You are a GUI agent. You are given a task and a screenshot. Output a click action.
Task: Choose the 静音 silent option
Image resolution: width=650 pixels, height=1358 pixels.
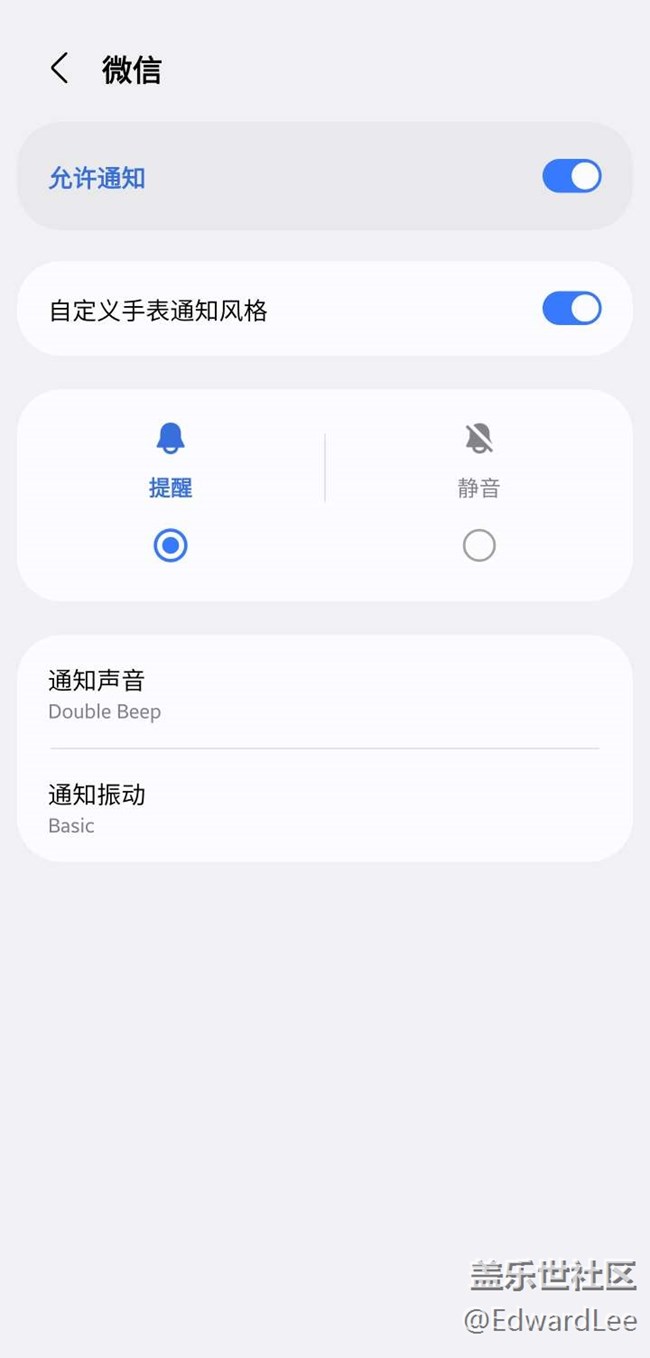point(479,545)
